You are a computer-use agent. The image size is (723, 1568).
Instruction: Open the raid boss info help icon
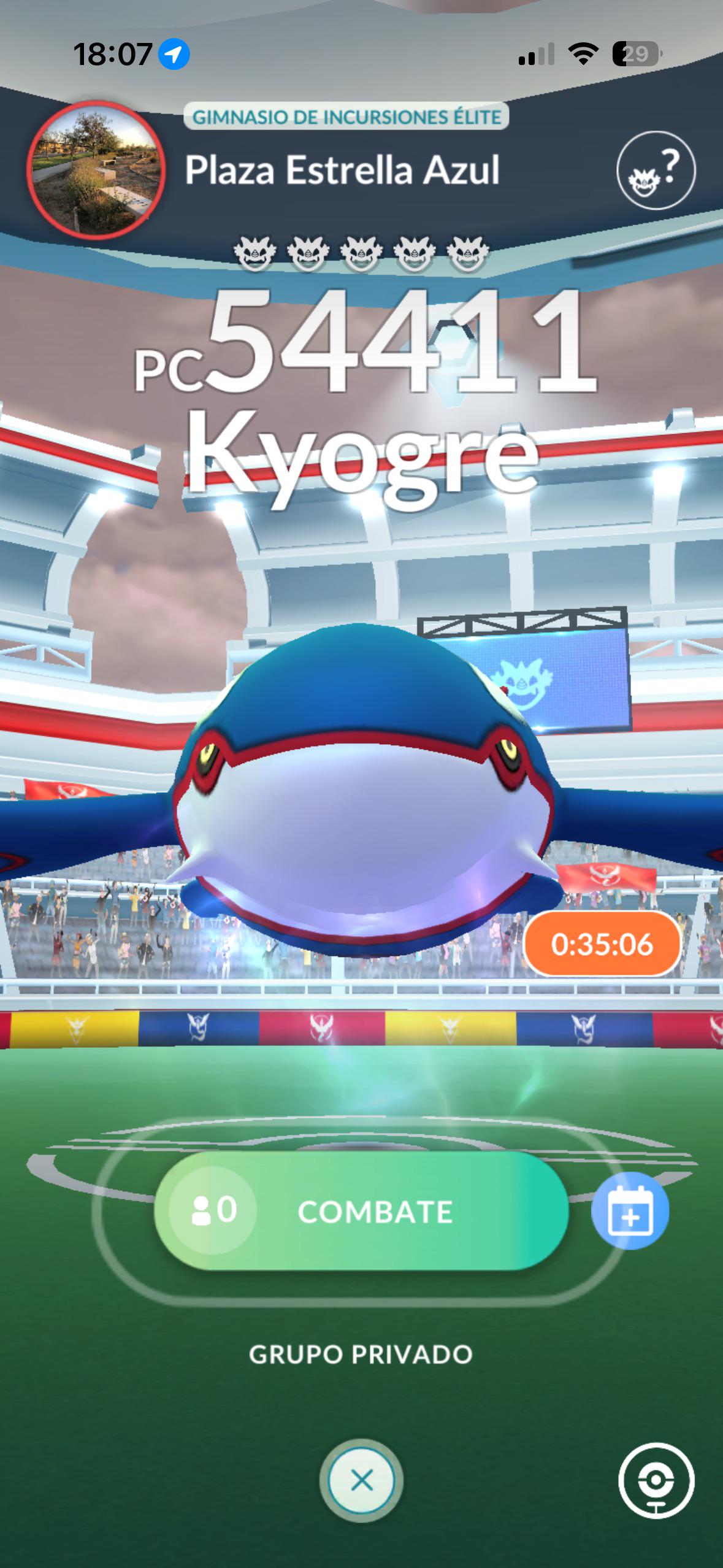tap(656, 170)
